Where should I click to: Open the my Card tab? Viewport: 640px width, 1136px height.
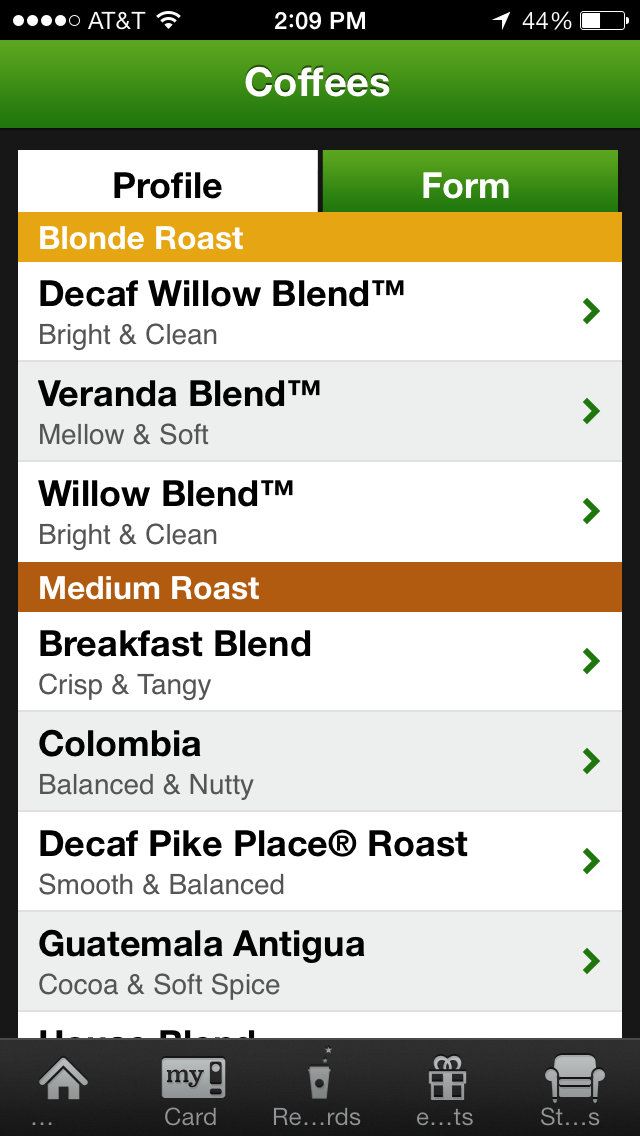pos(192,1087)
